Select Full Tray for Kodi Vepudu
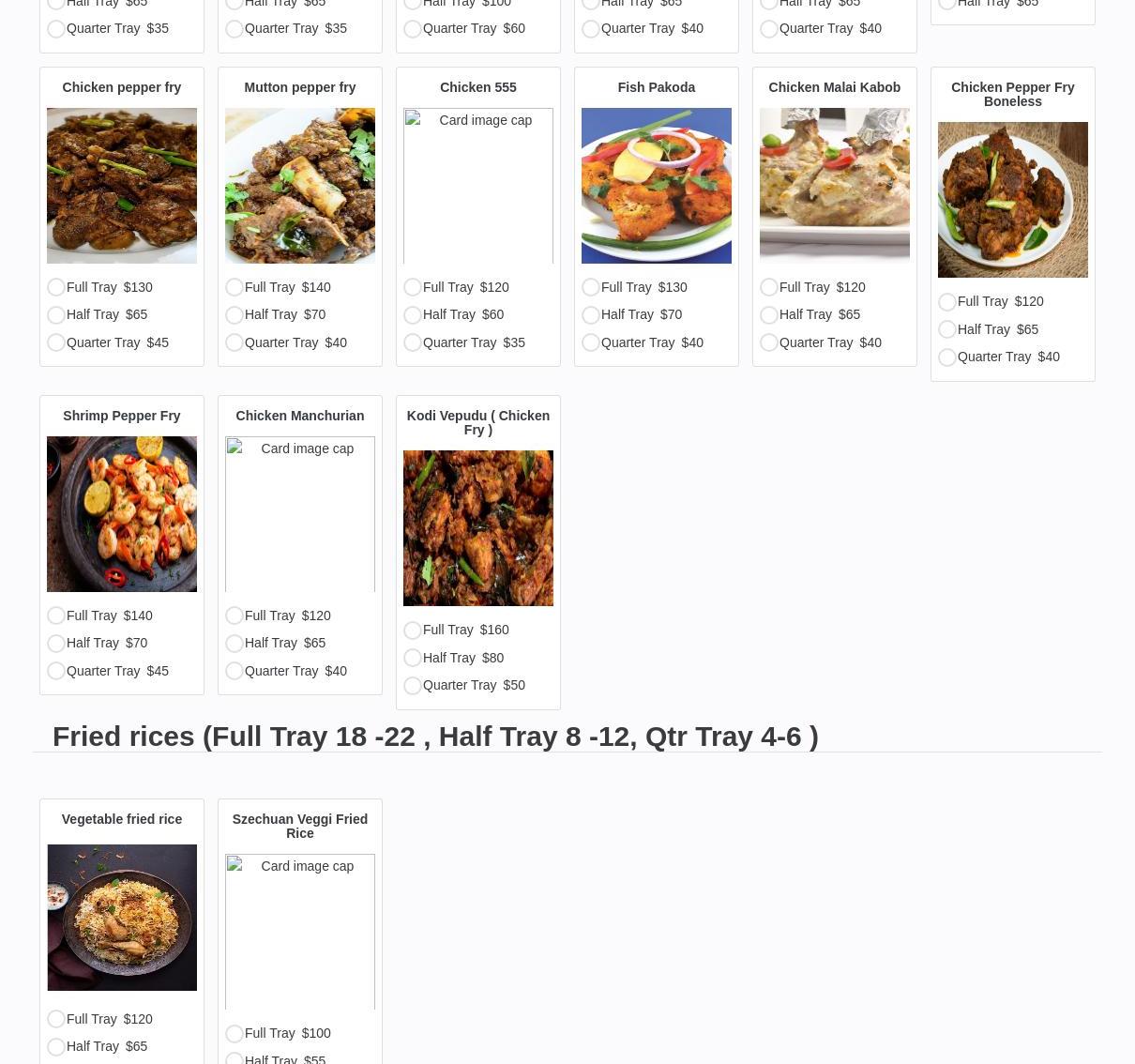 pos(413,631)
